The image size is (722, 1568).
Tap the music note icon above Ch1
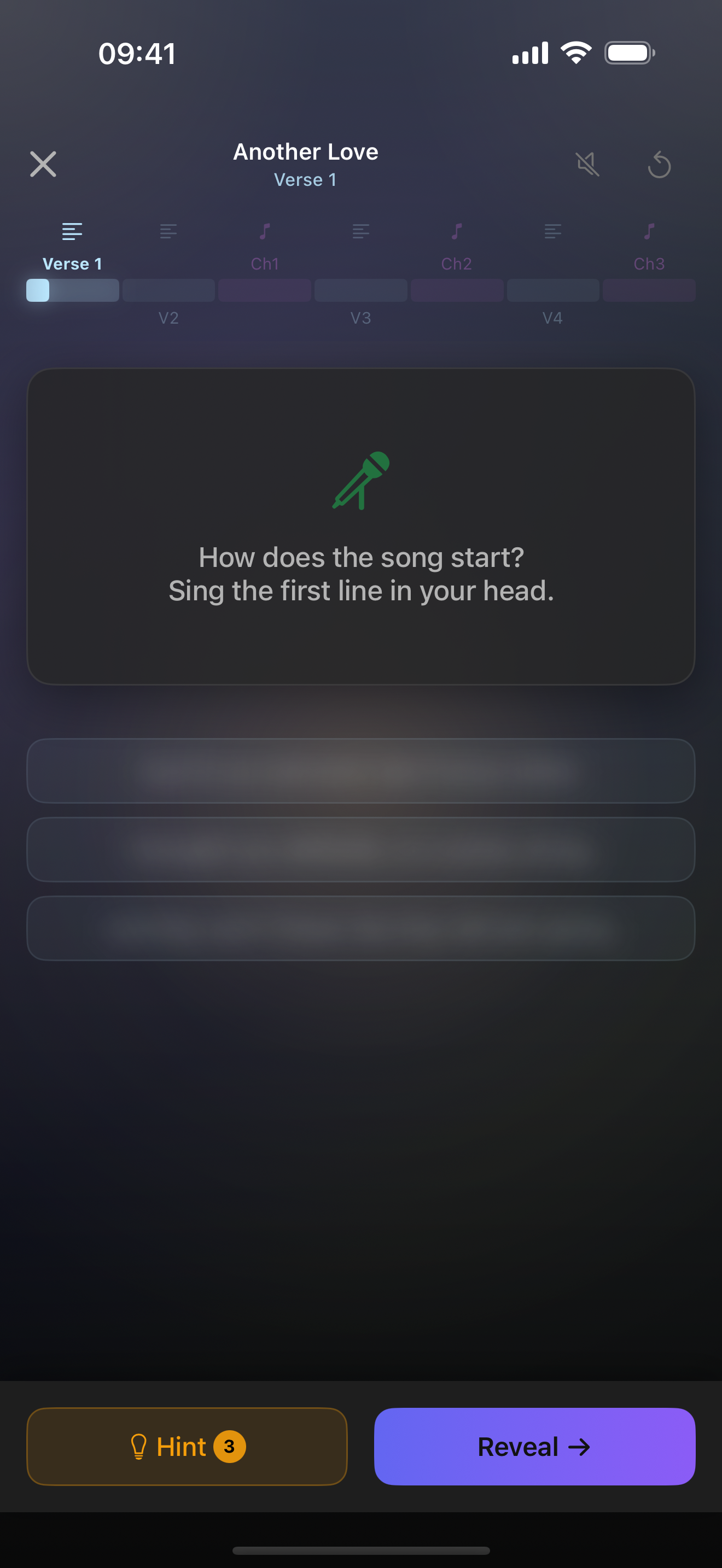click(264, 232)
